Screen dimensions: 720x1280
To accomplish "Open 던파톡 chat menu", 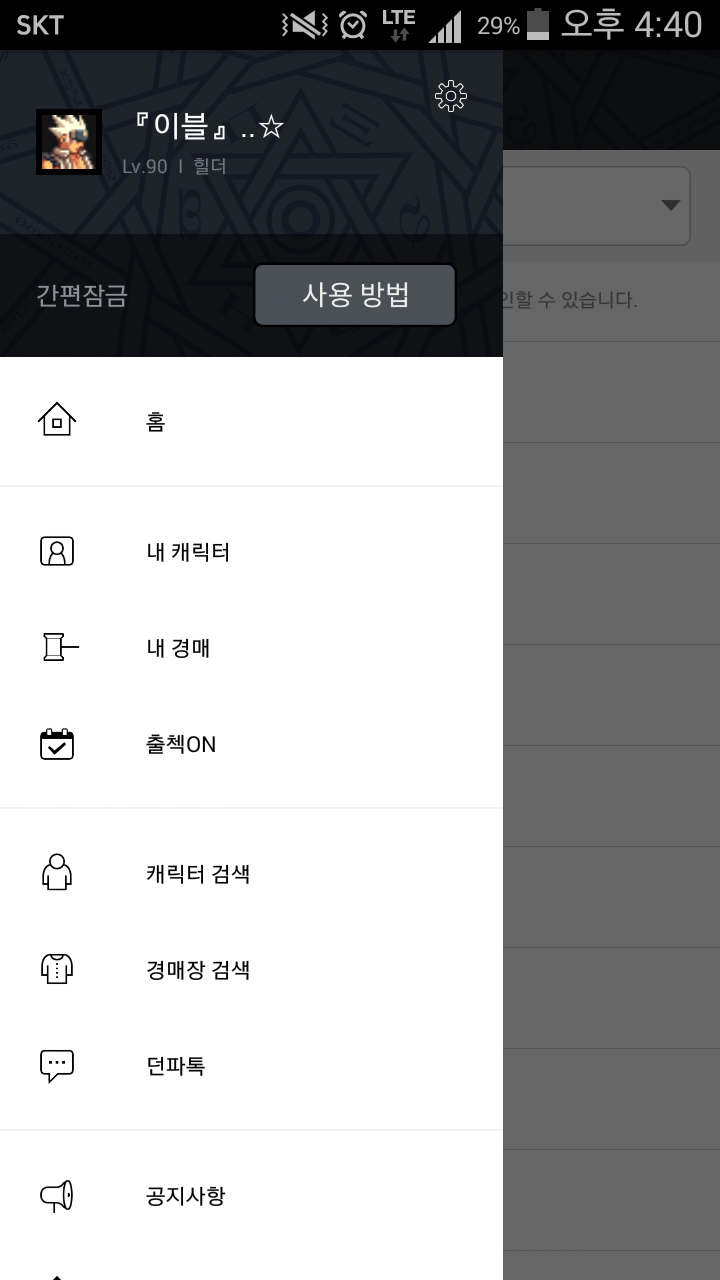I will coord(251,1066).
